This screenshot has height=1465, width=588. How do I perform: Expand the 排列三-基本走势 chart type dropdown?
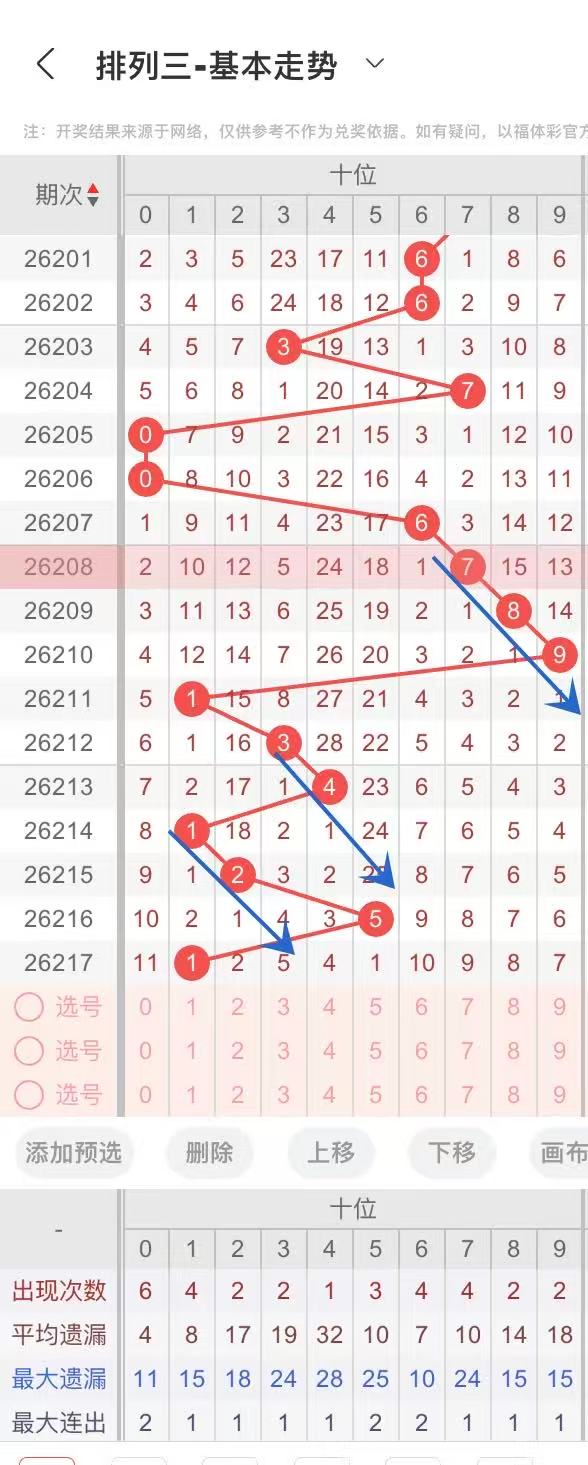tap(375, 64)
